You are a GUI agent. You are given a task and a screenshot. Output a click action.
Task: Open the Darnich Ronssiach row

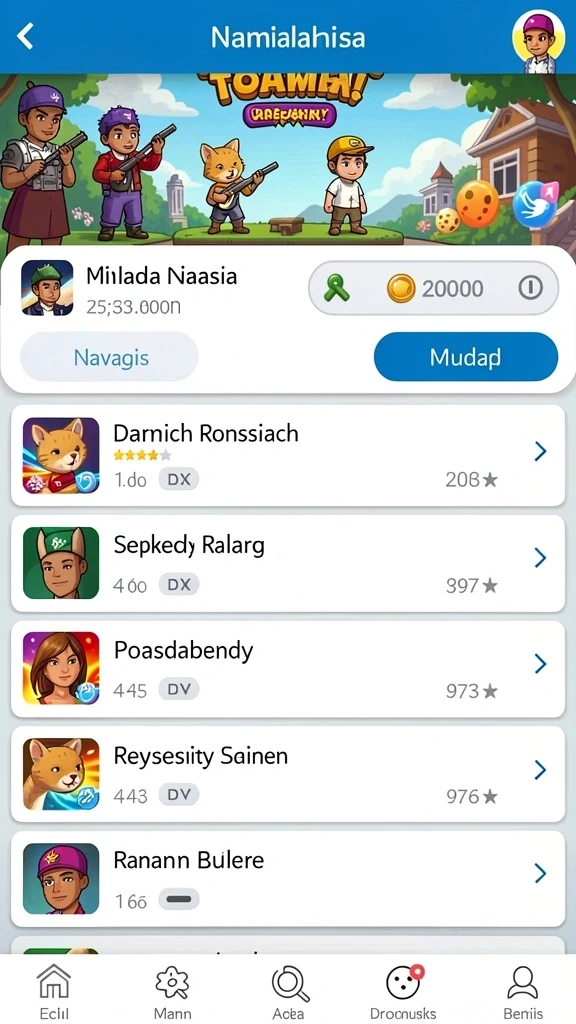[288, 455]
